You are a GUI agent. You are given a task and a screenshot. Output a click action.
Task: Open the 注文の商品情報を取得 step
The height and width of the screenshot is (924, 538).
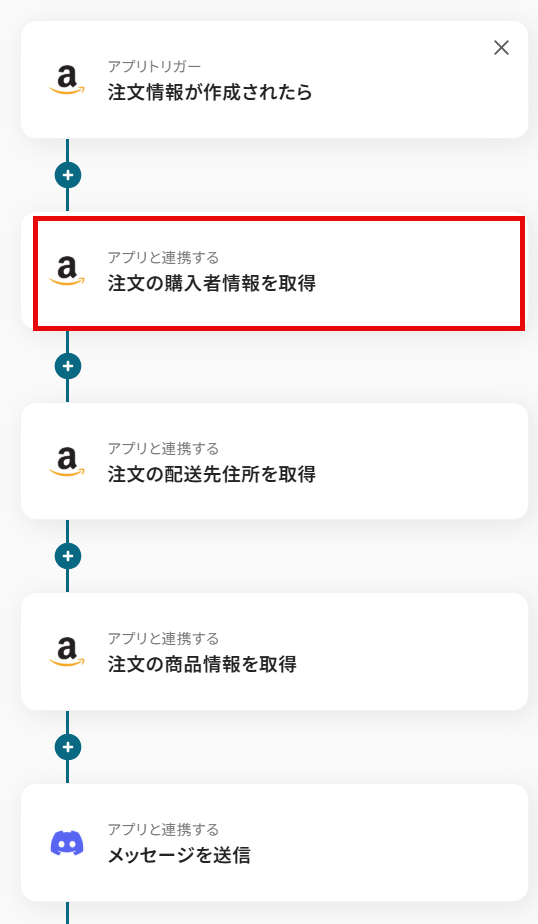click(274, 652)
